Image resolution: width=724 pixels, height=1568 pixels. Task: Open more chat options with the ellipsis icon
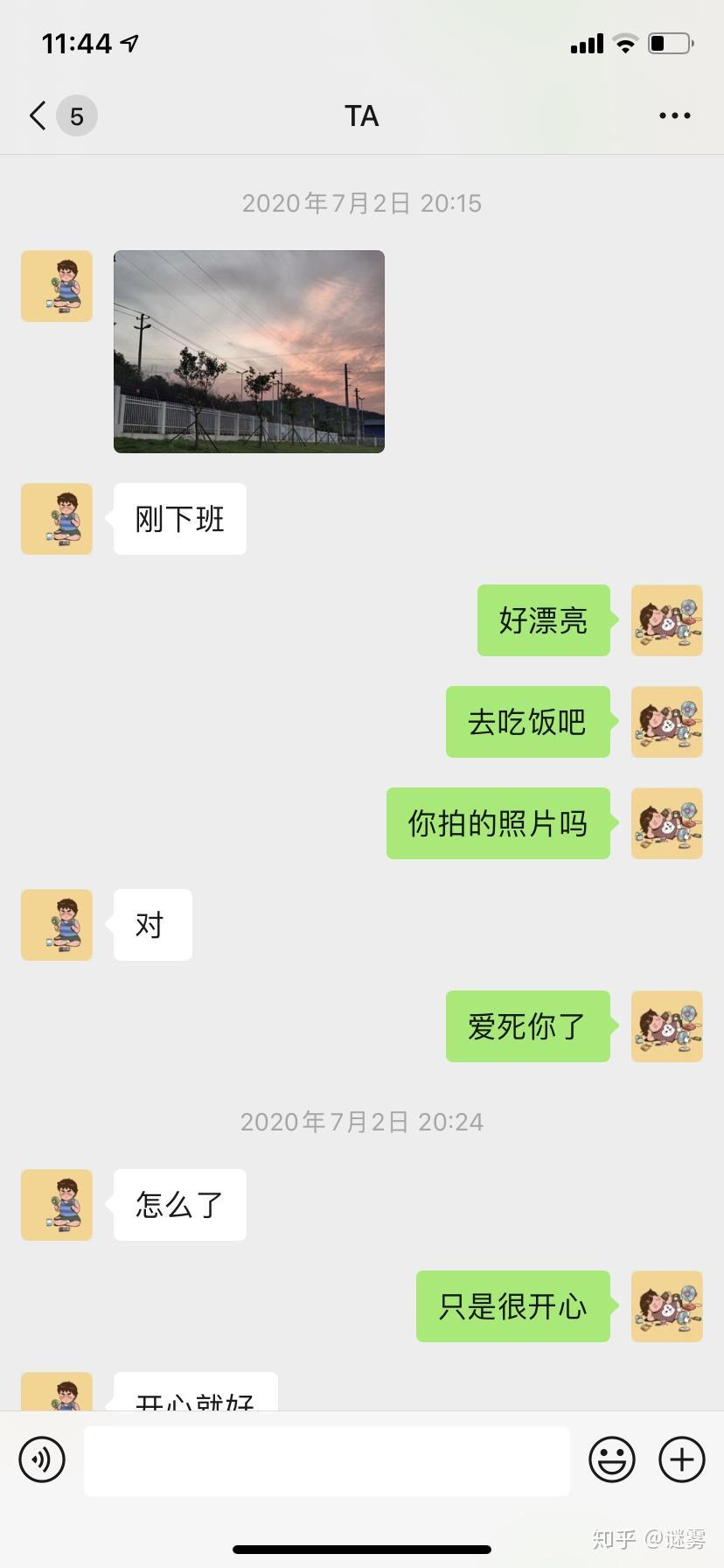[673, 115]
